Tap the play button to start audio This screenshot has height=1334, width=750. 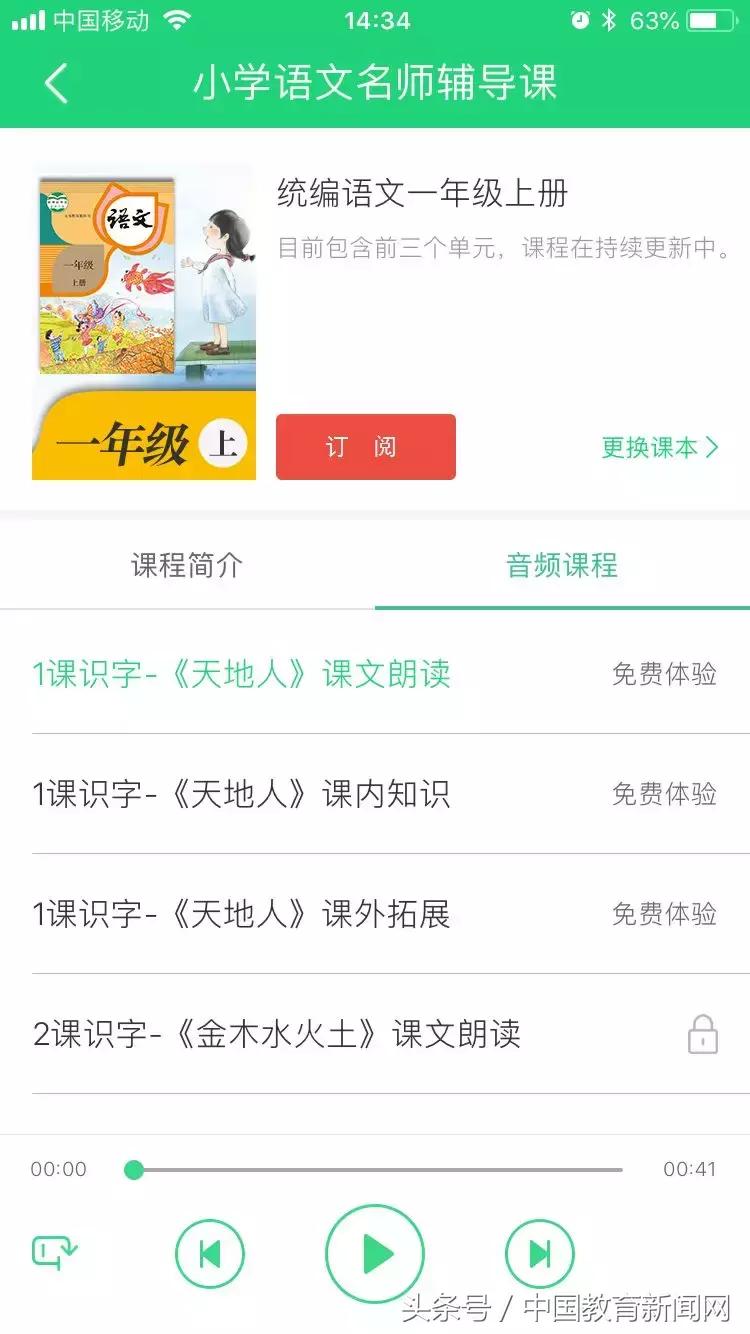click(x=375, y=1252)
